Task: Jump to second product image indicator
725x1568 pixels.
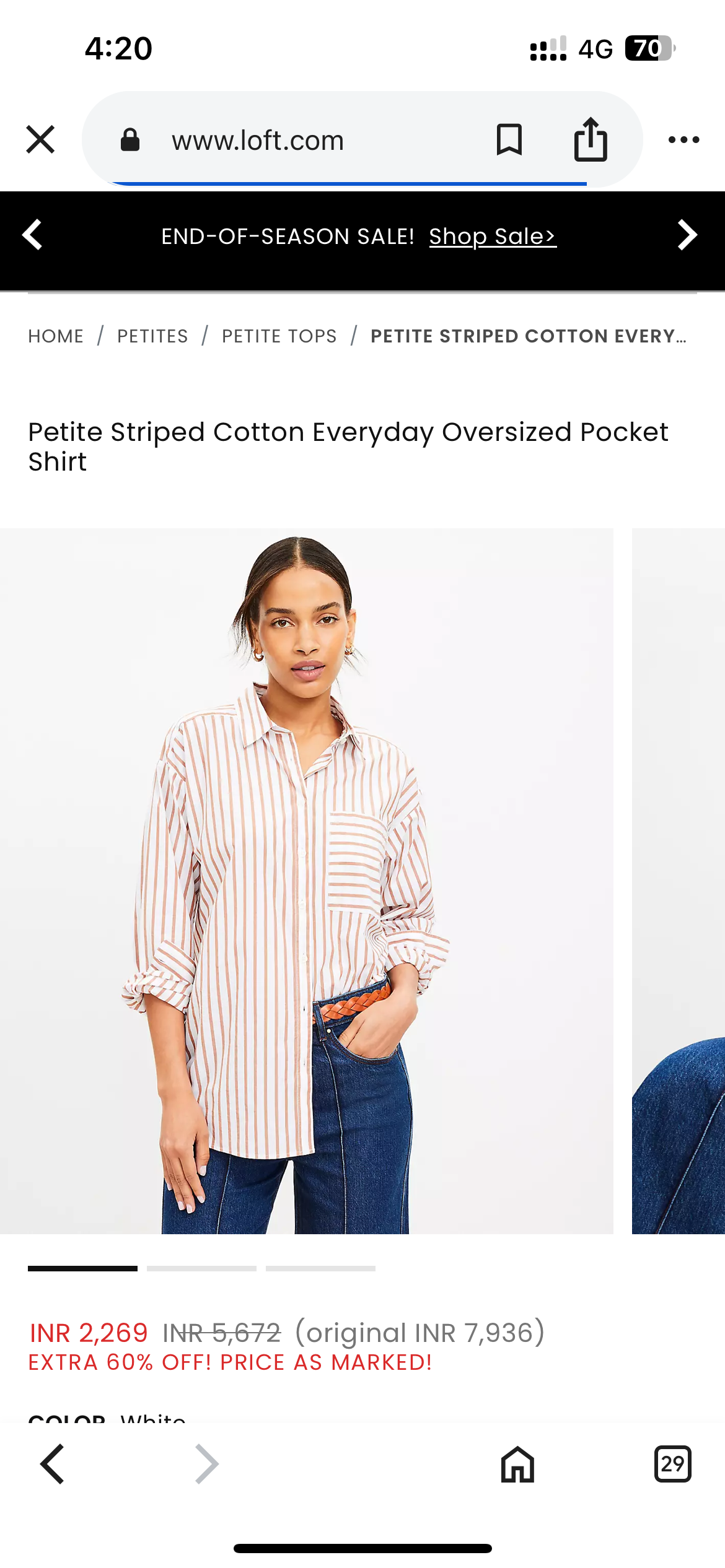Action: [201, 1268]
